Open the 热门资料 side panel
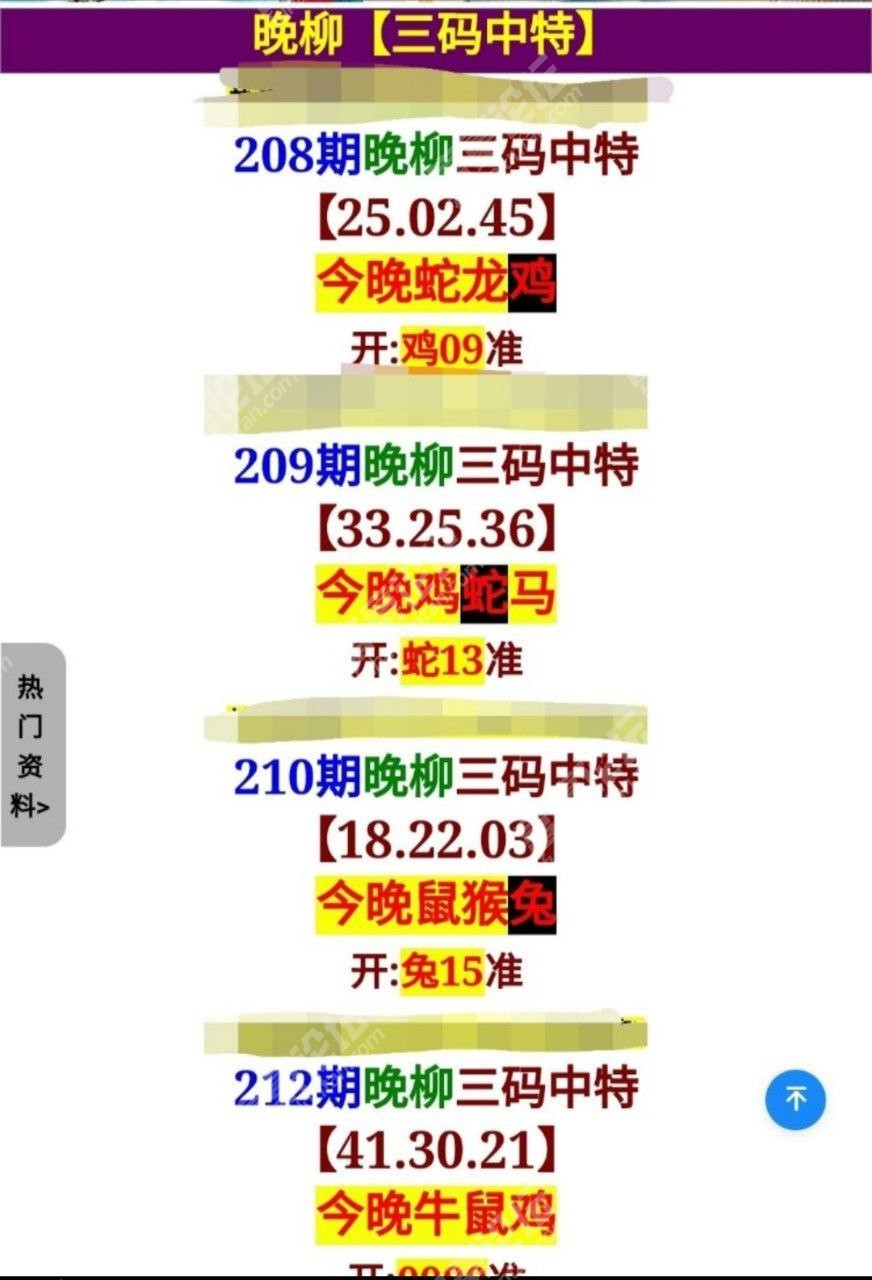 pos(32,745)
